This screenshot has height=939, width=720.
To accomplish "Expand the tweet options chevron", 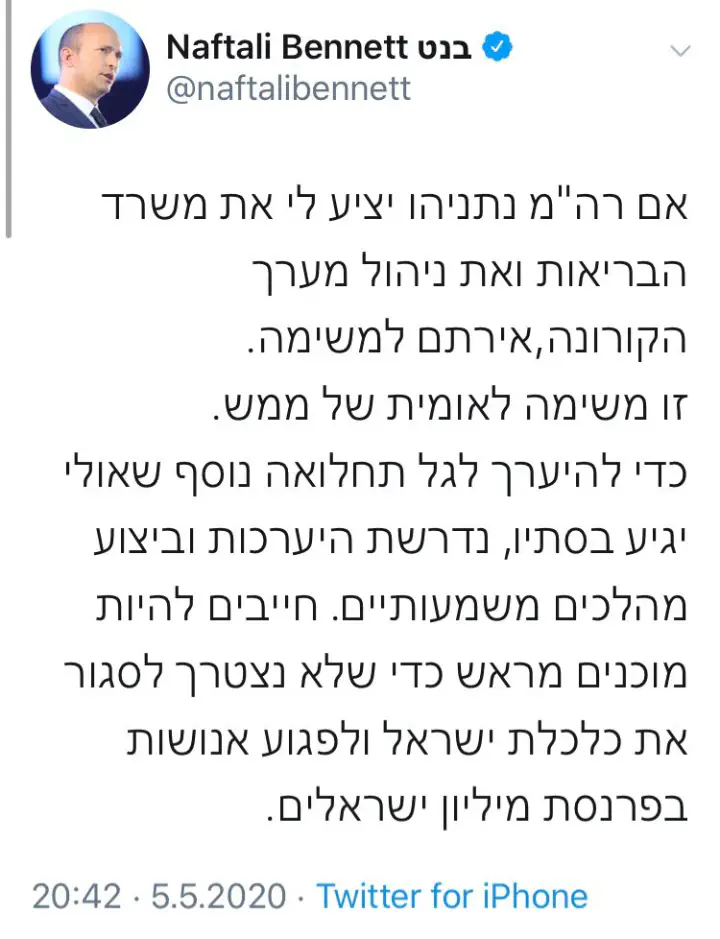I will (679, 51).
